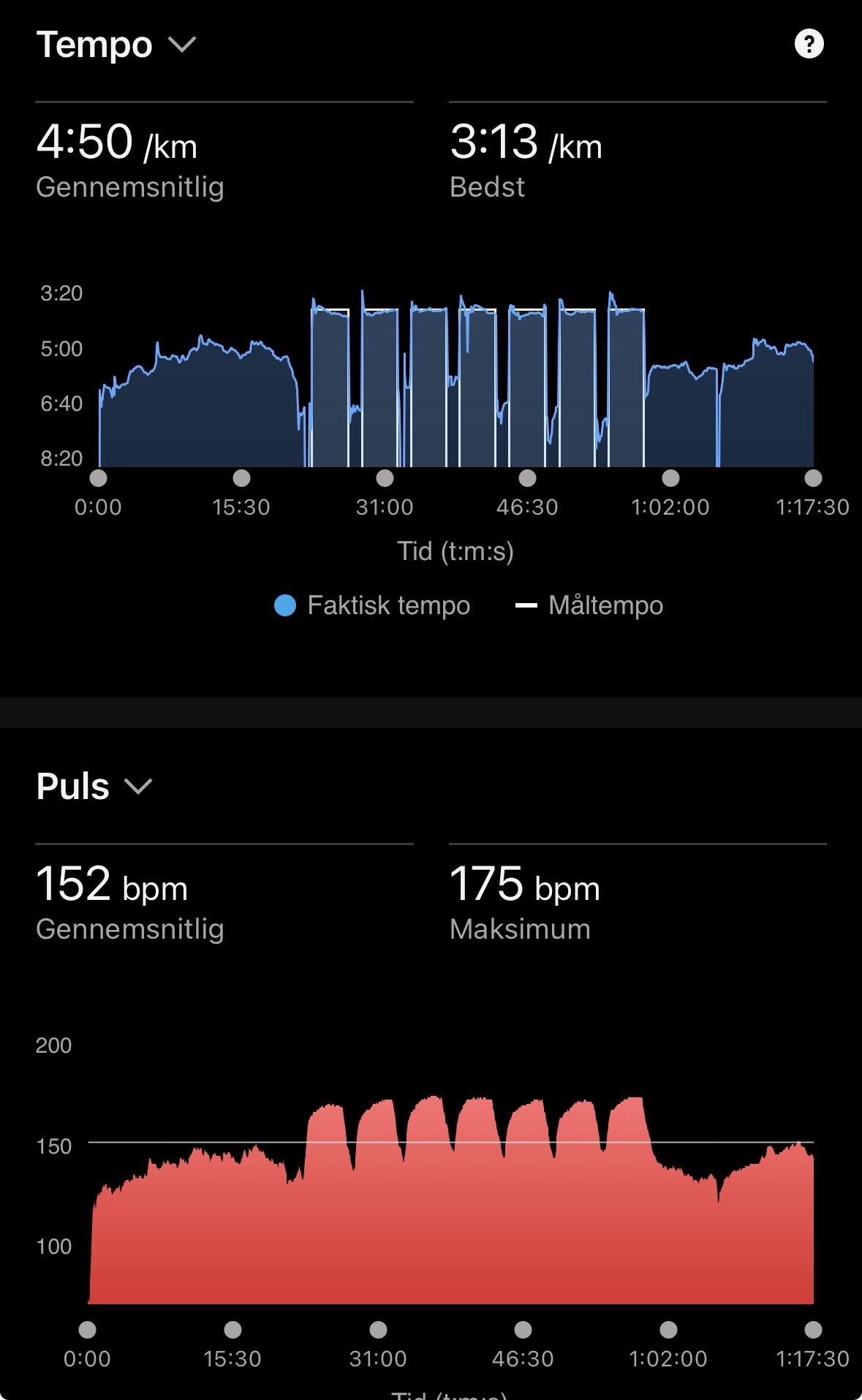Image resolution: width=862 pixels, height=1400 pixels.
Task: Expand the Tempo chart dropdown
Action: (x=116, y=45)
